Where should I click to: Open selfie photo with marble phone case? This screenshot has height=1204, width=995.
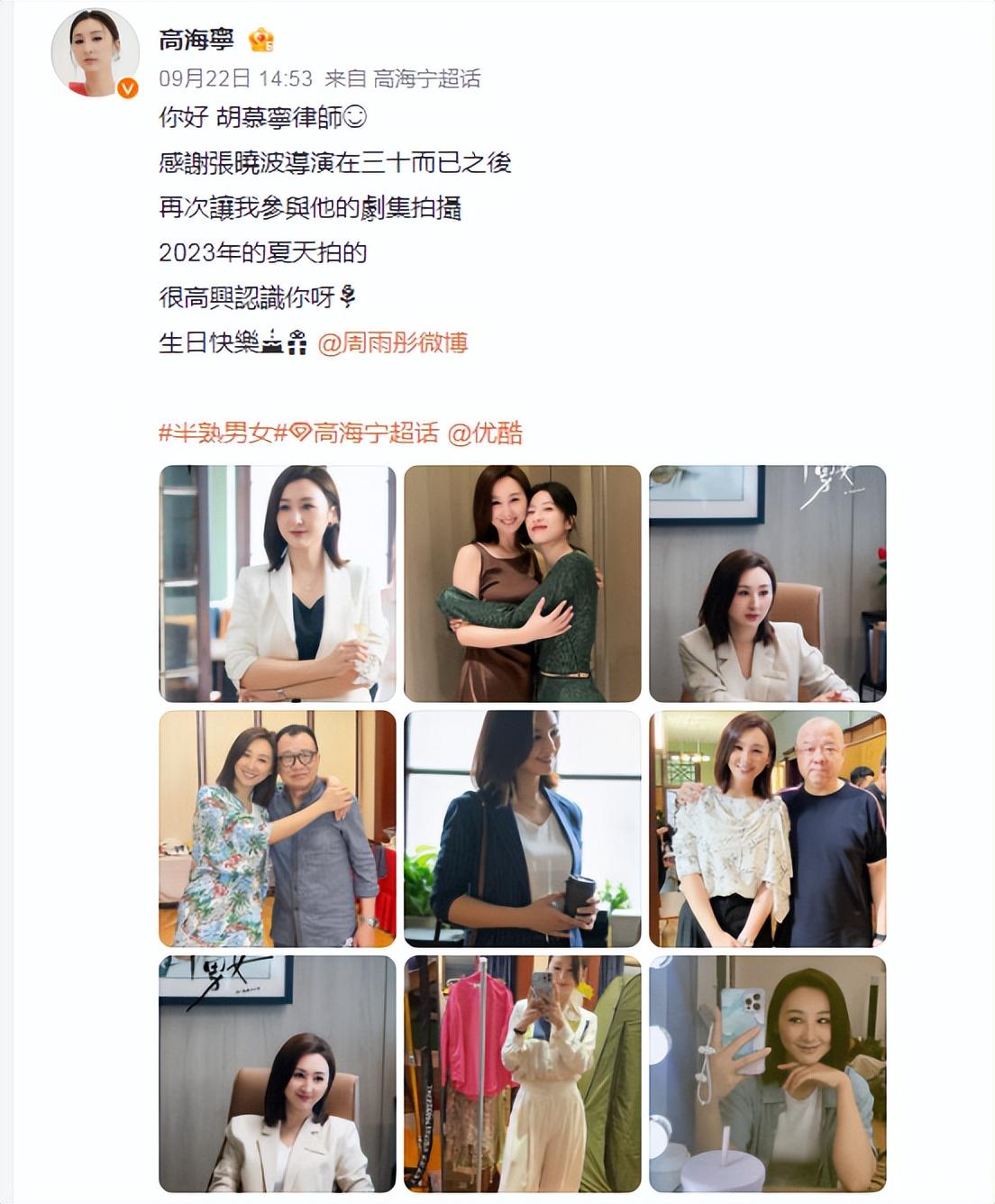point(767,1073)
